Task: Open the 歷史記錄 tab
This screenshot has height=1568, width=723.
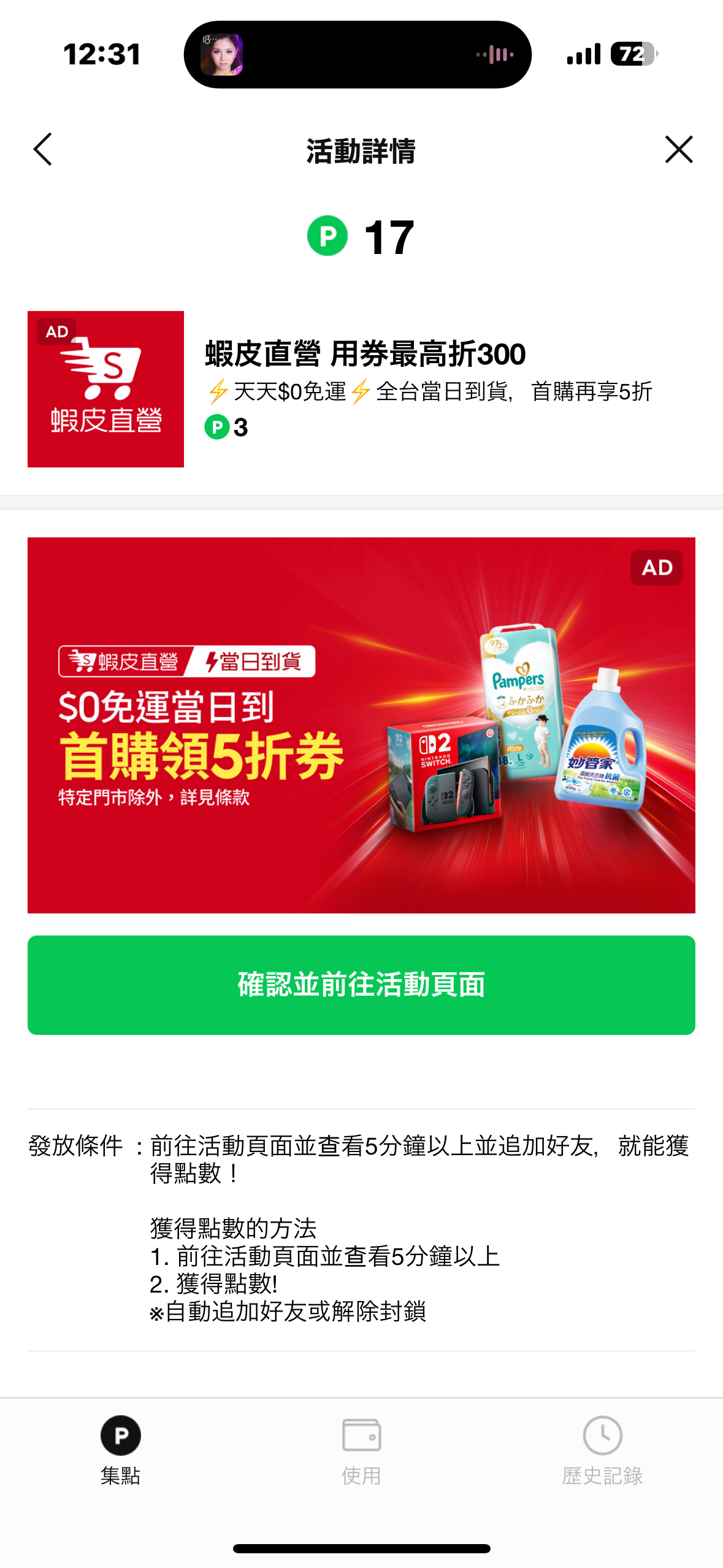Action: coord(602,1449)
